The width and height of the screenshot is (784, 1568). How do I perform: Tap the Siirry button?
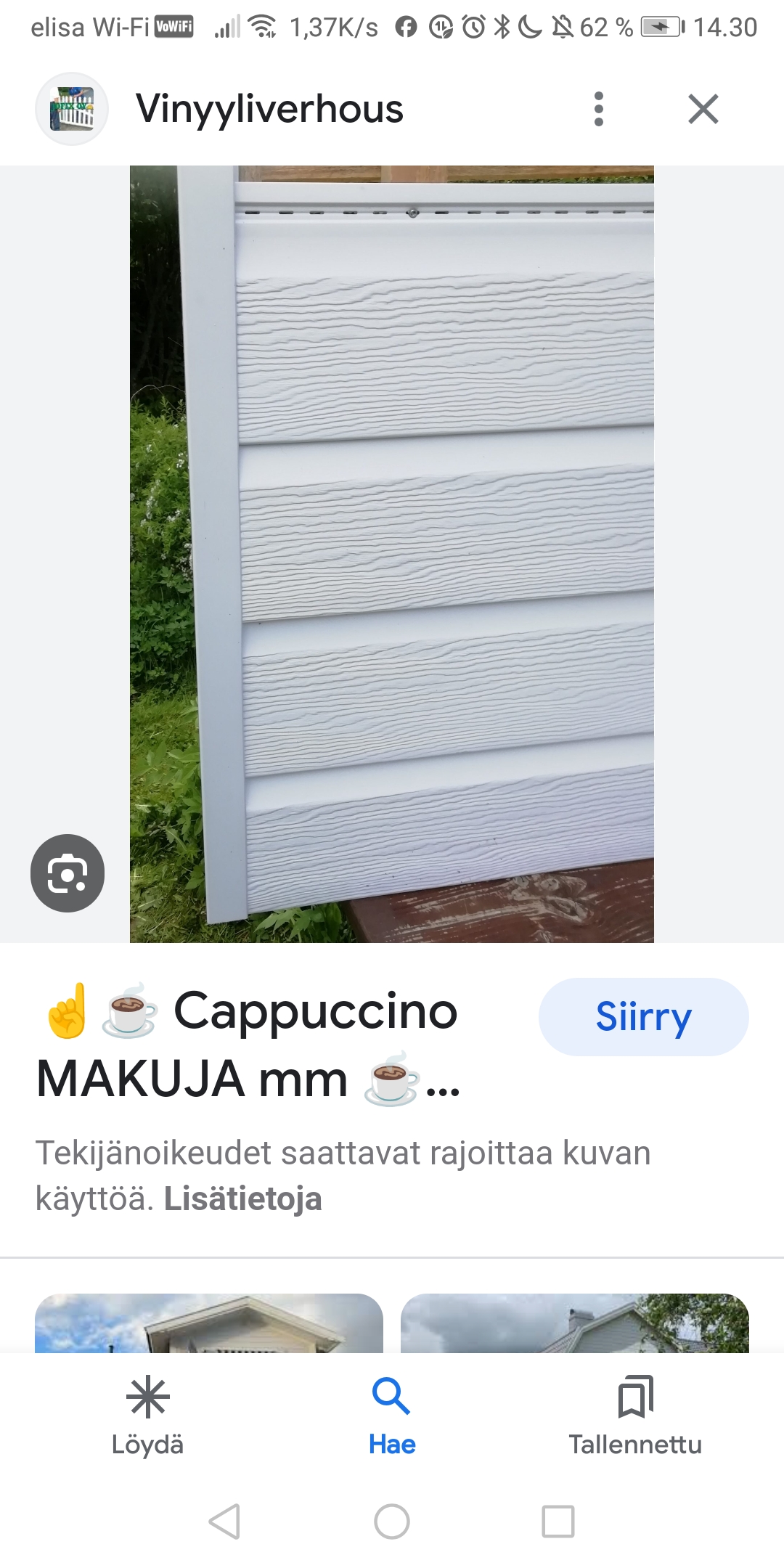[643, 1016]
